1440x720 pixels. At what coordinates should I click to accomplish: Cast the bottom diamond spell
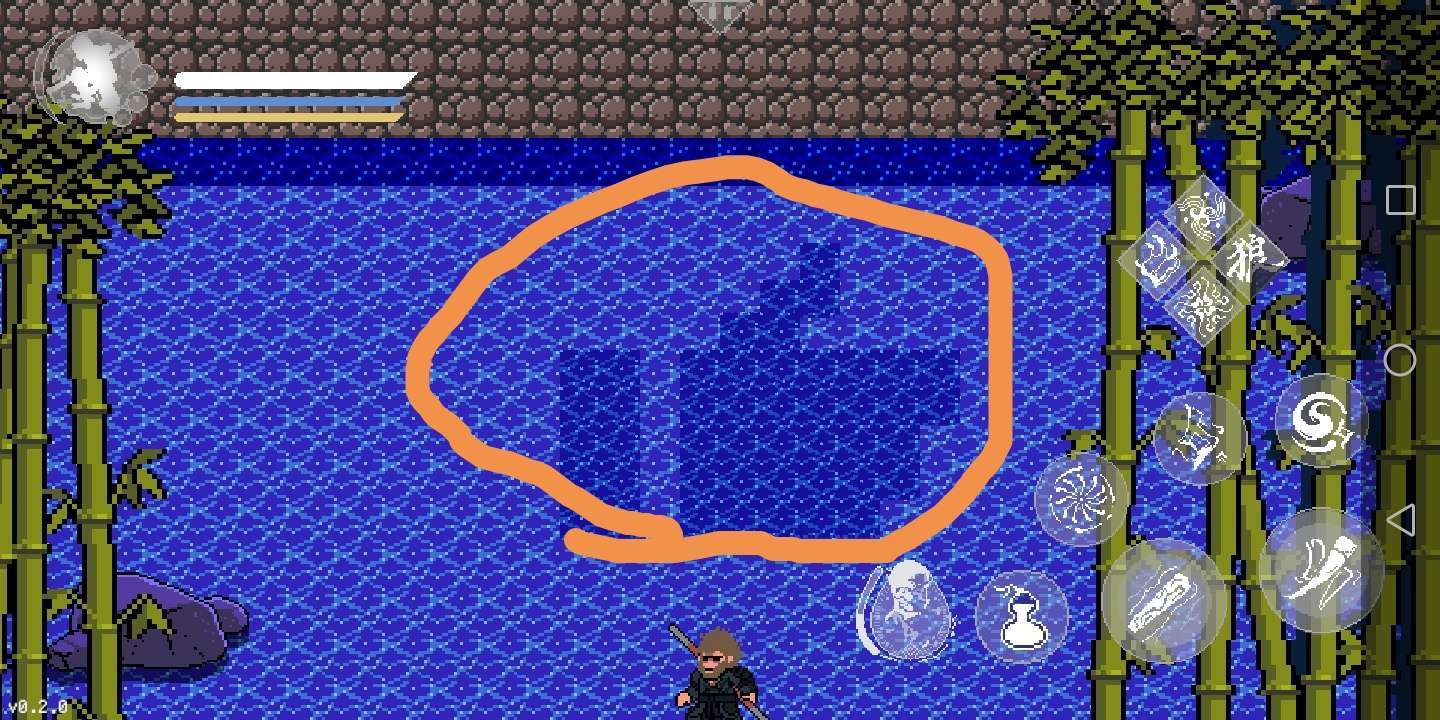tap(1204, 301)
